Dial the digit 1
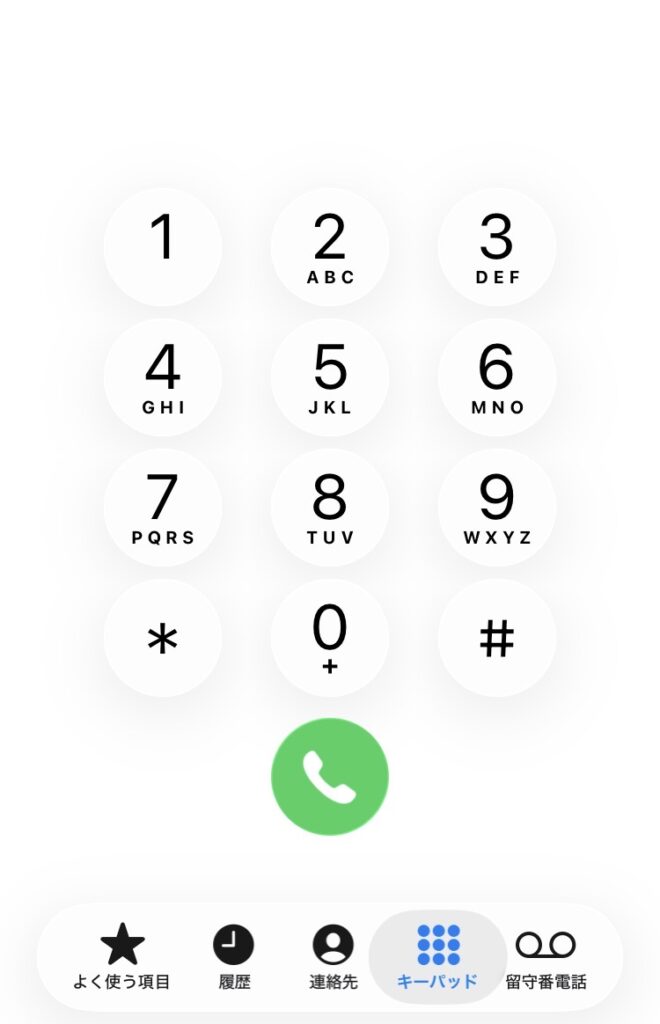Image resolution: width=660 pixels, height=1024 pixels. pos(163,246)
